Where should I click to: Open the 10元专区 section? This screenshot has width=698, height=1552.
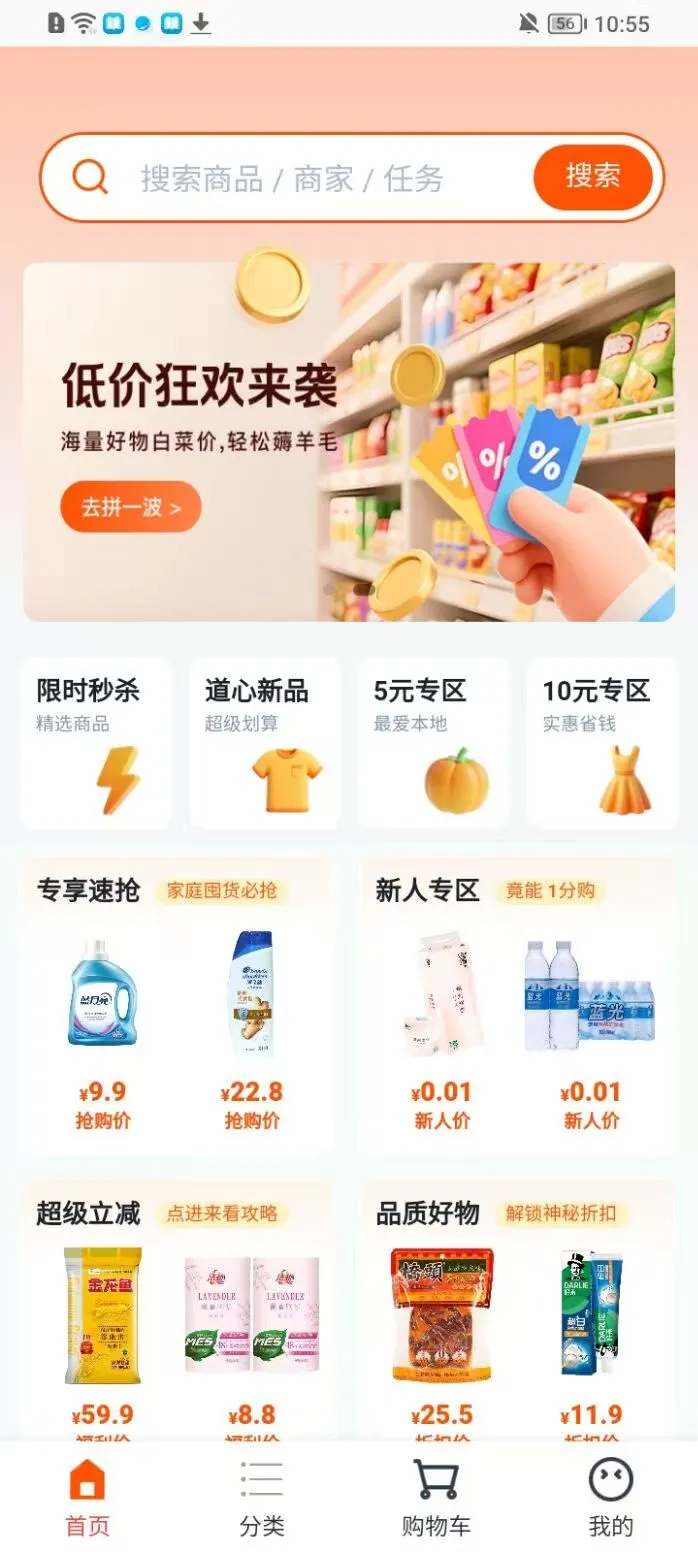pyautogui.click(x=601, y=743)
